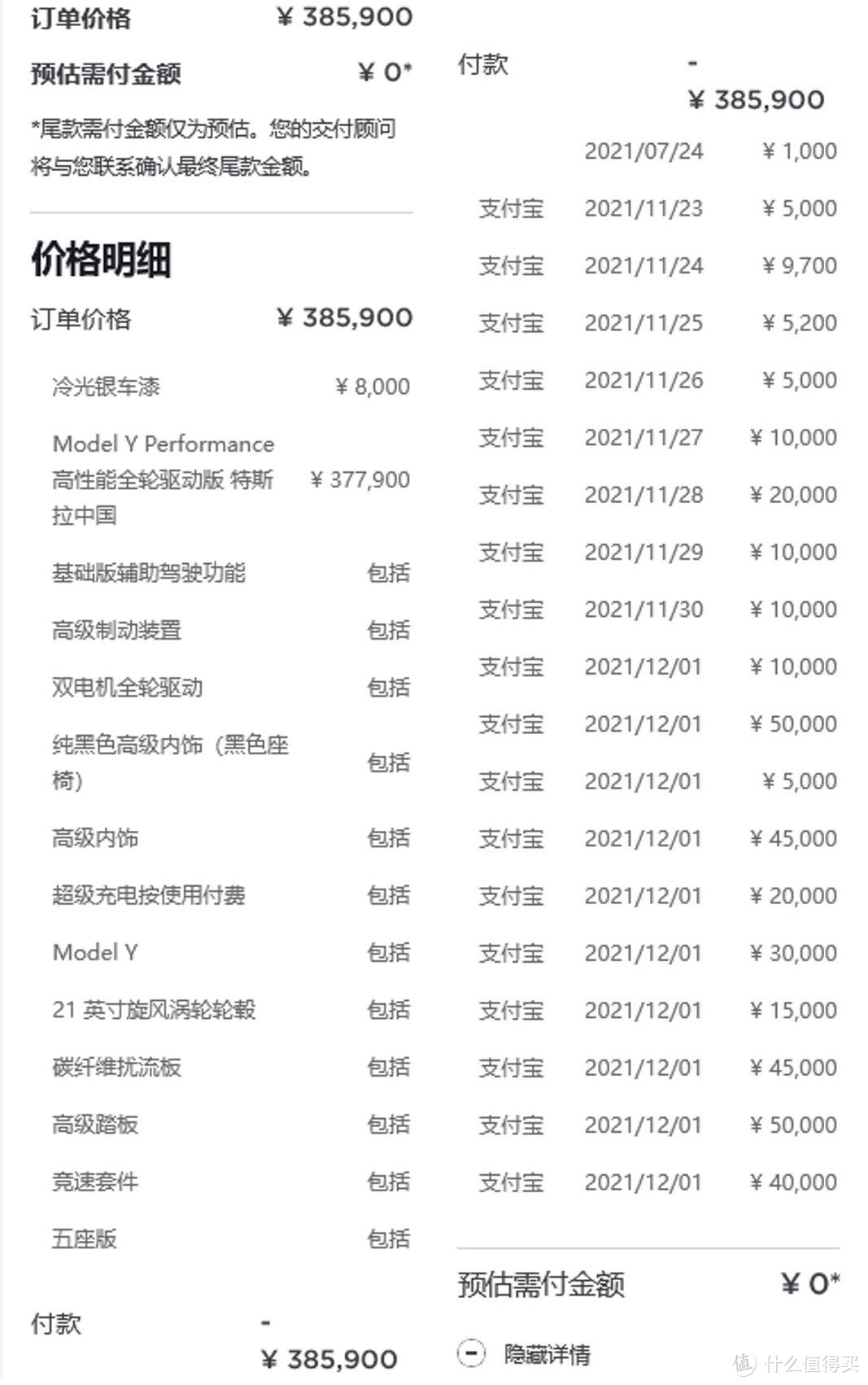Open the Model Y Performance line item

163,479
